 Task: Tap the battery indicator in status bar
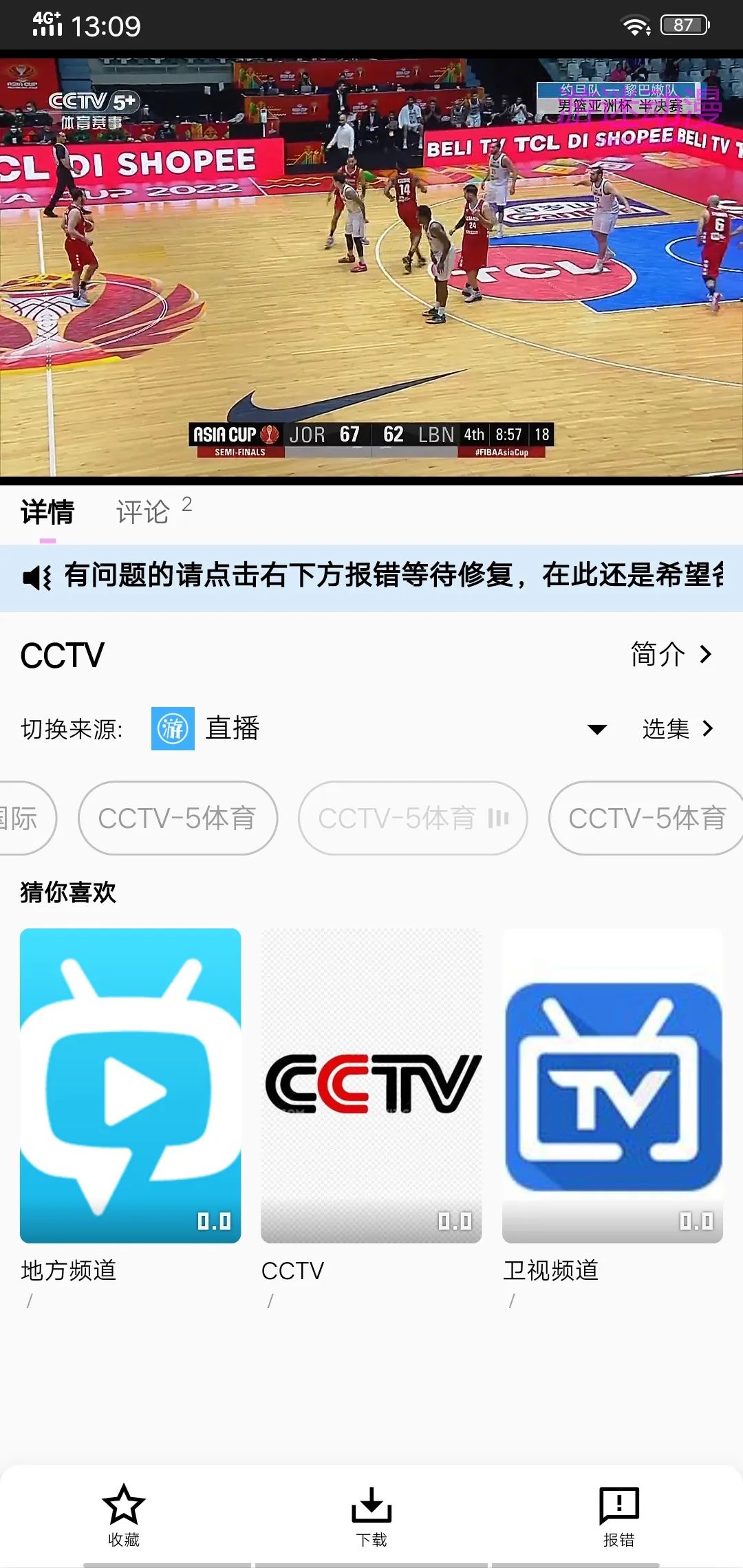(684, 25)
